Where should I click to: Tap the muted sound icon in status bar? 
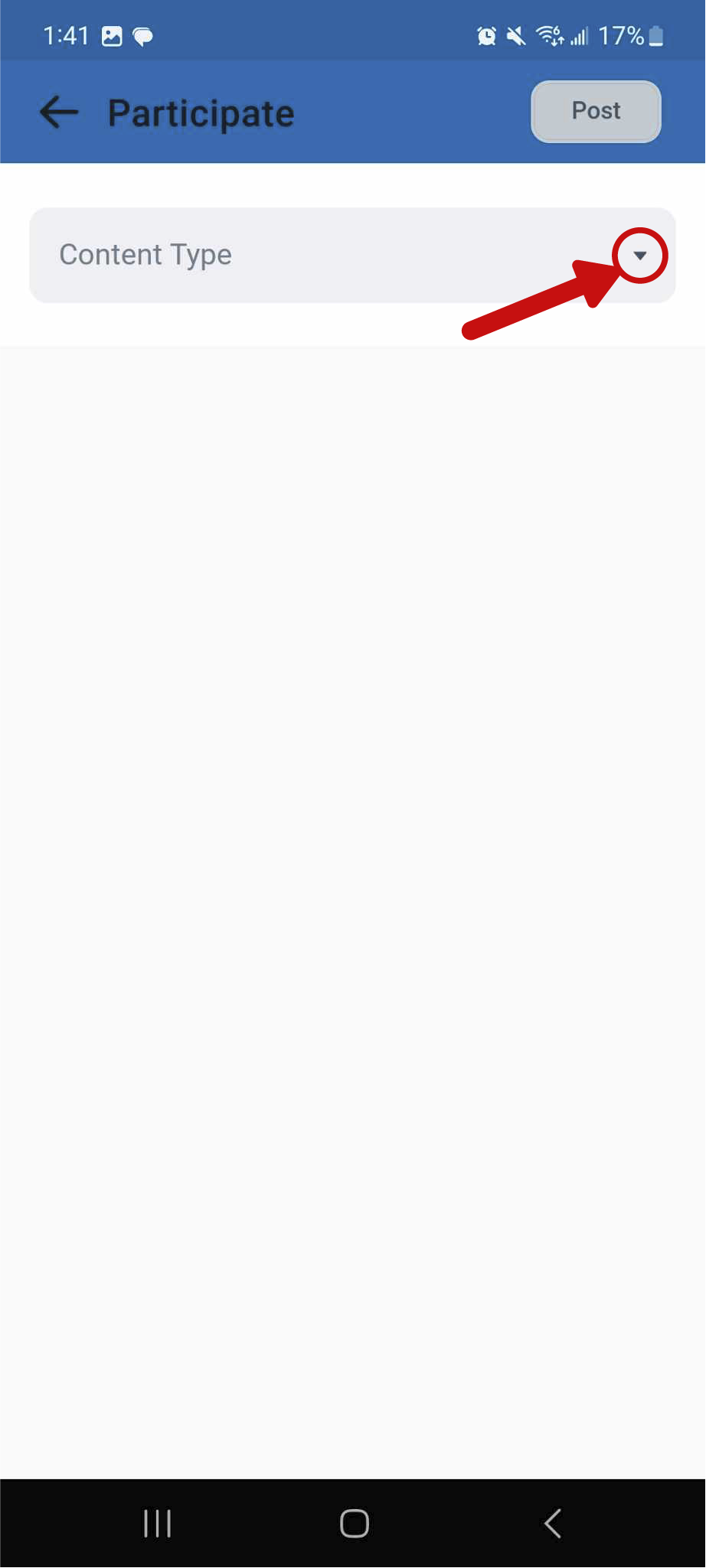click(x=516, y=35)
